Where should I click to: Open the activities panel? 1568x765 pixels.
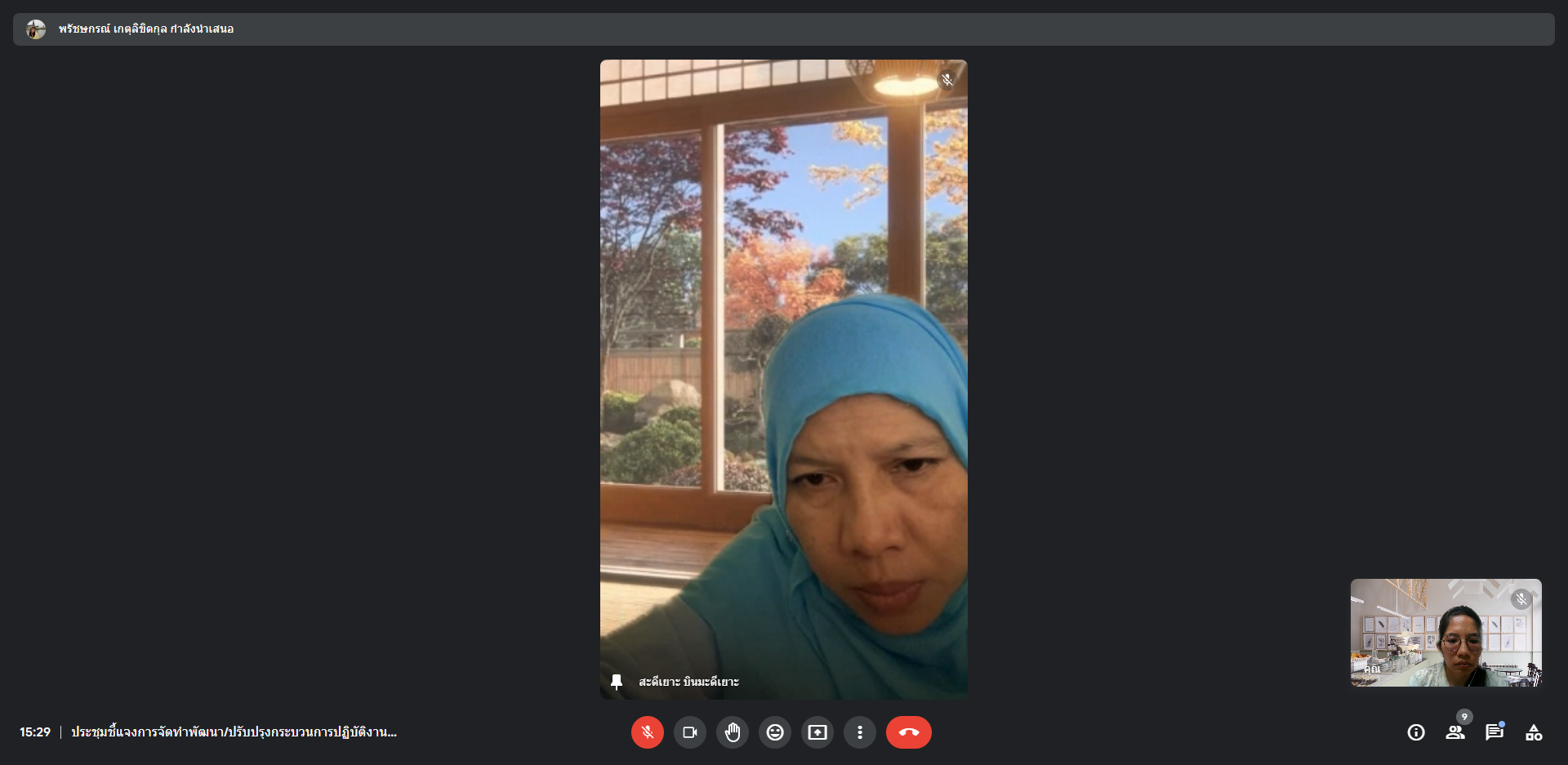[1534, 732]
